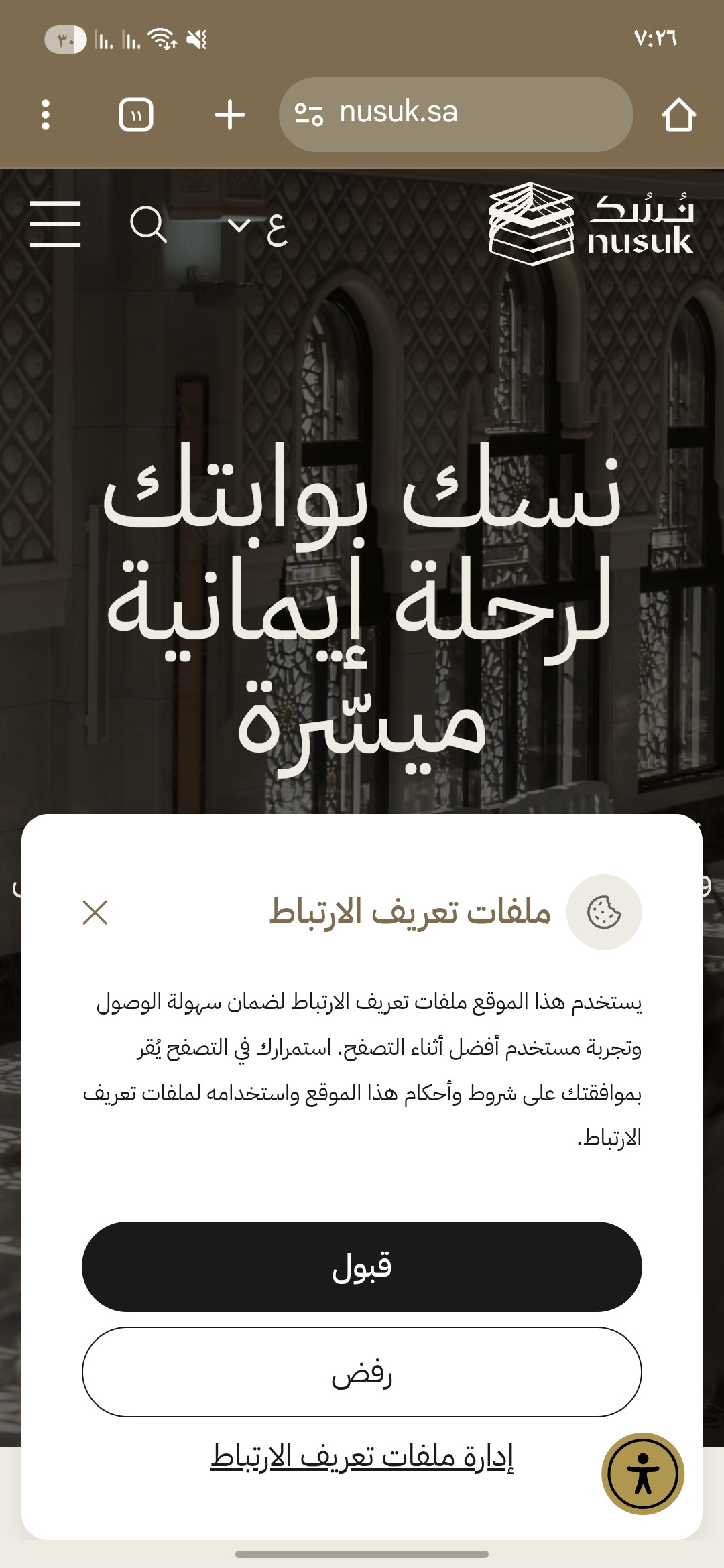Tap the Nusuk logo
This screenshot has width=724, height=1568.
pos(591,224)
